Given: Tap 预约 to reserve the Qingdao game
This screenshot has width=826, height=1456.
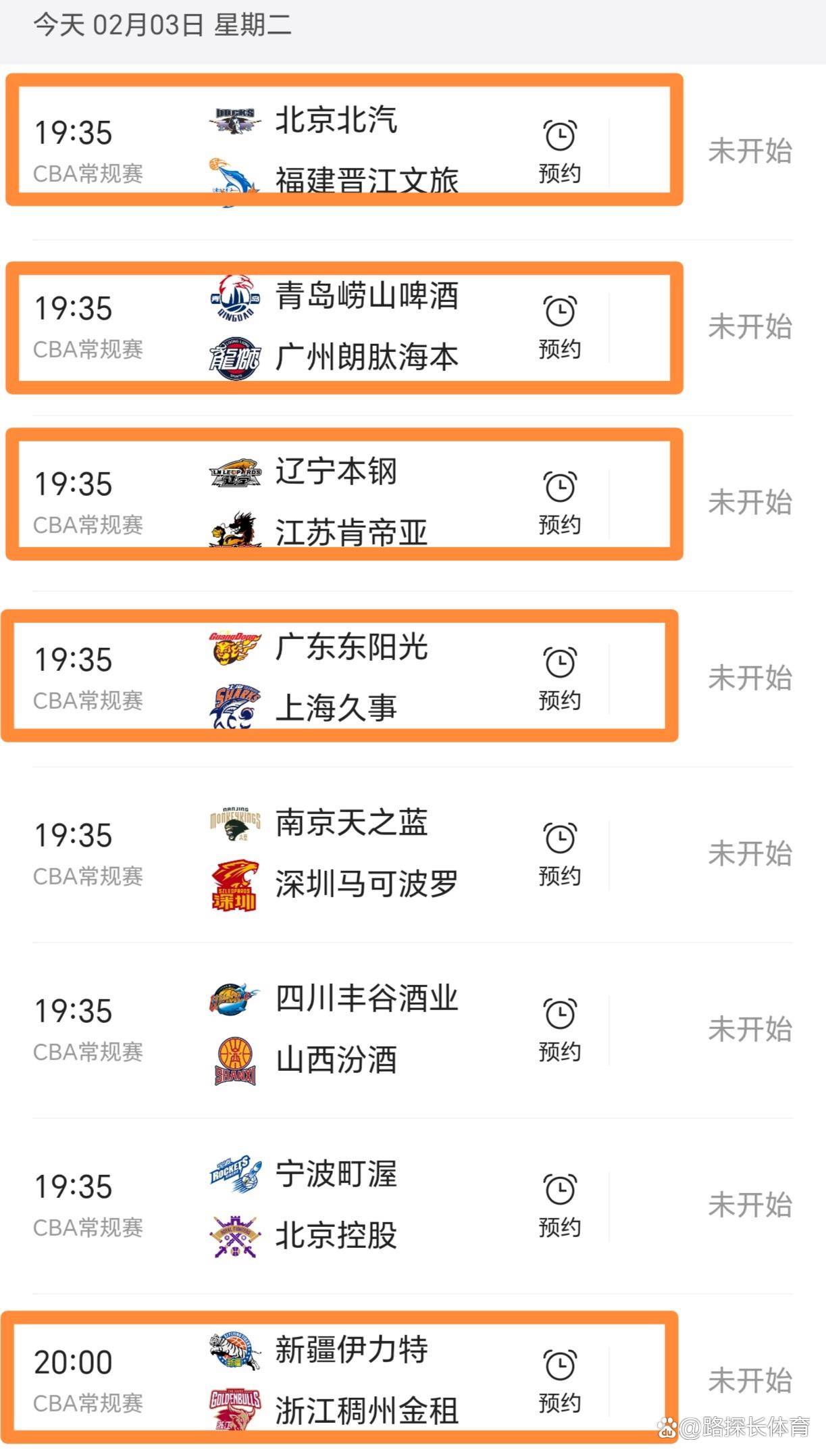Looking at the screenshot, I should 559,350.
